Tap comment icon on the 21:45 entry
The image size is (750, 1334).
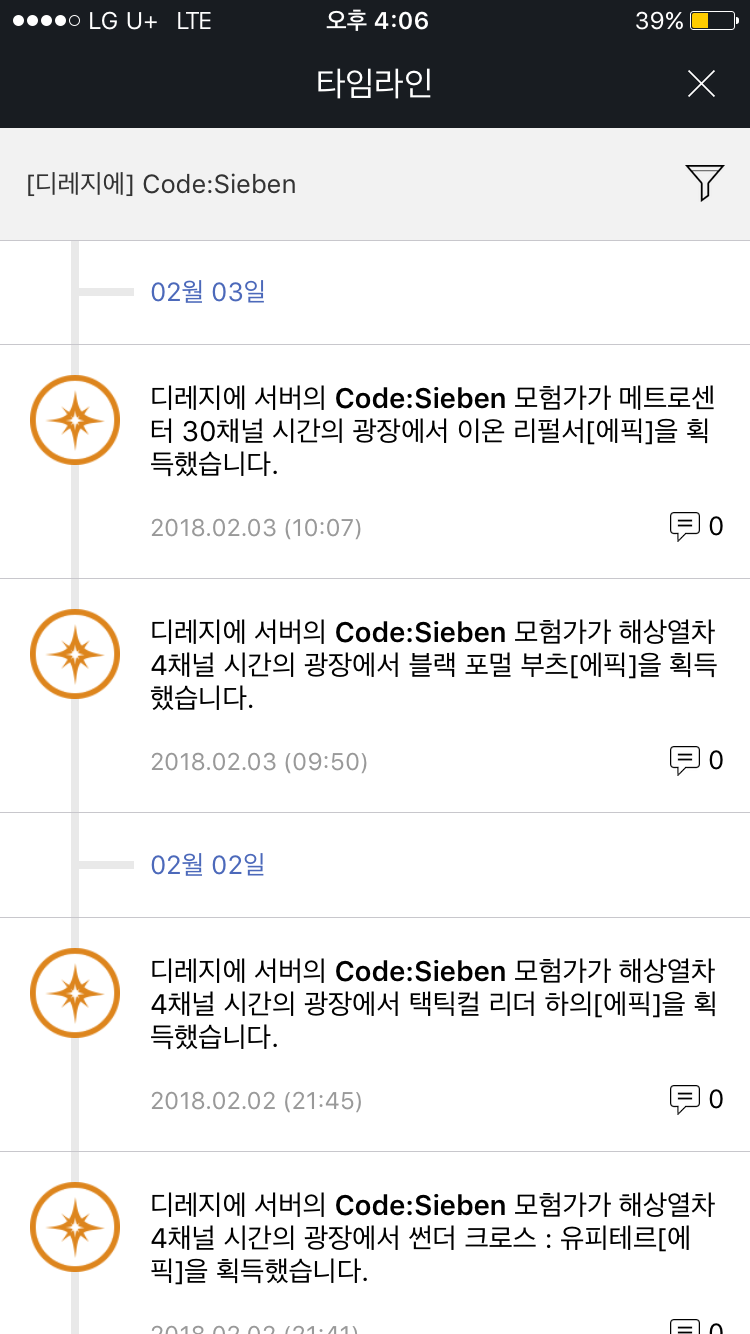[x=684, y=1100]
